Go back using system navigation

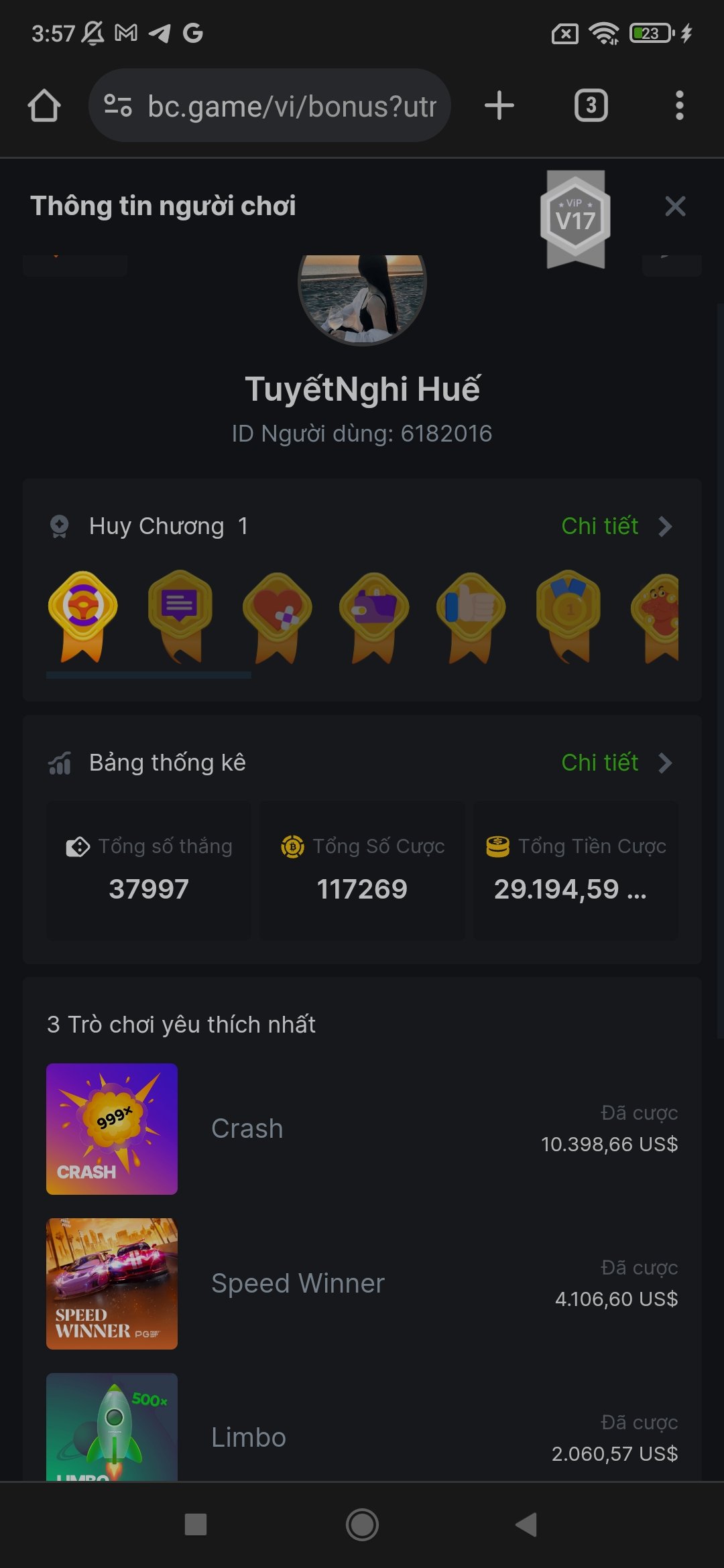(x=527, y=1525)
